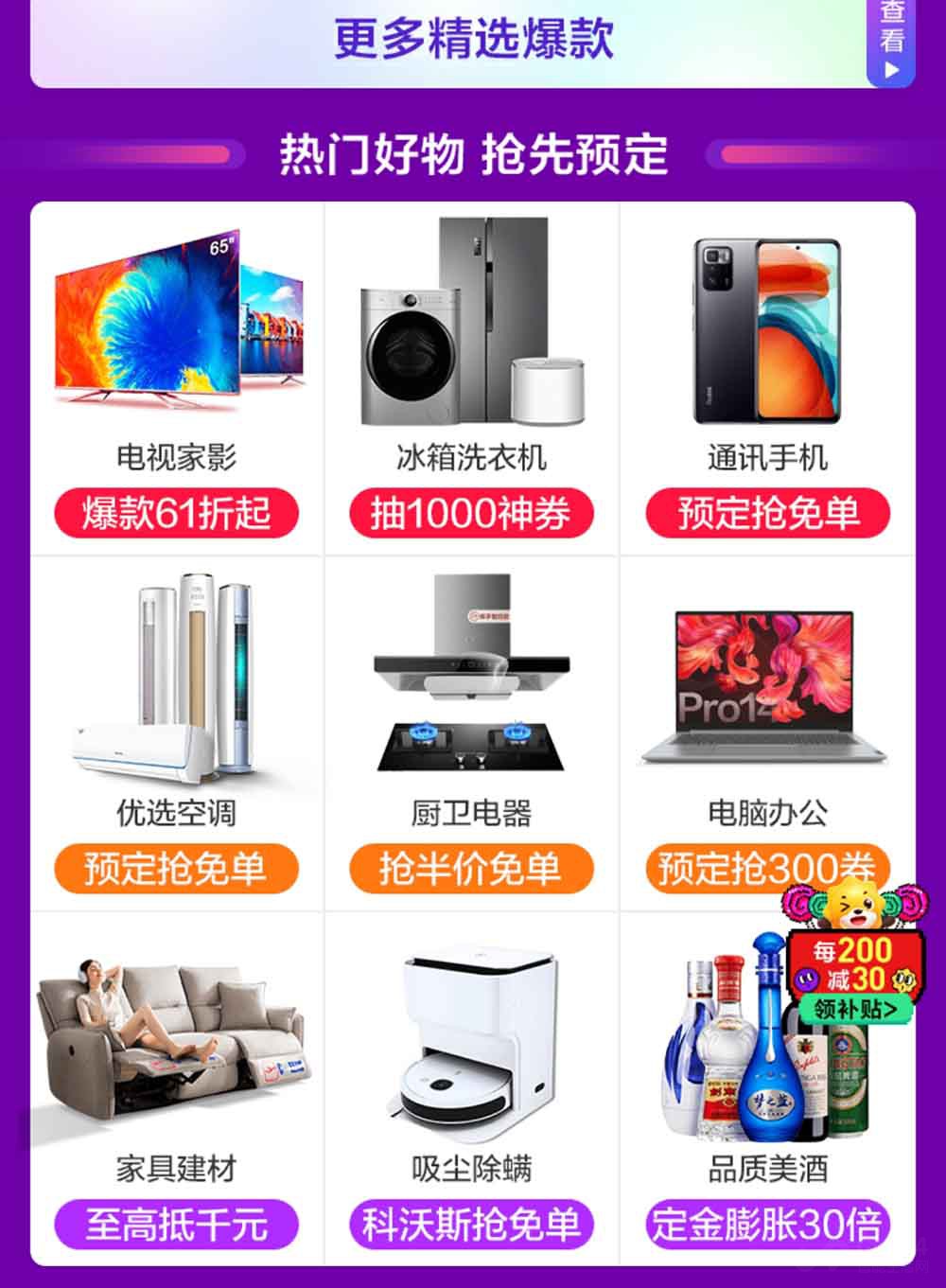Image resolution: width=946 pixels, height=1288 pixels.
Task: Open the 厨卫电器 category tile
Action: click(471, 733)
